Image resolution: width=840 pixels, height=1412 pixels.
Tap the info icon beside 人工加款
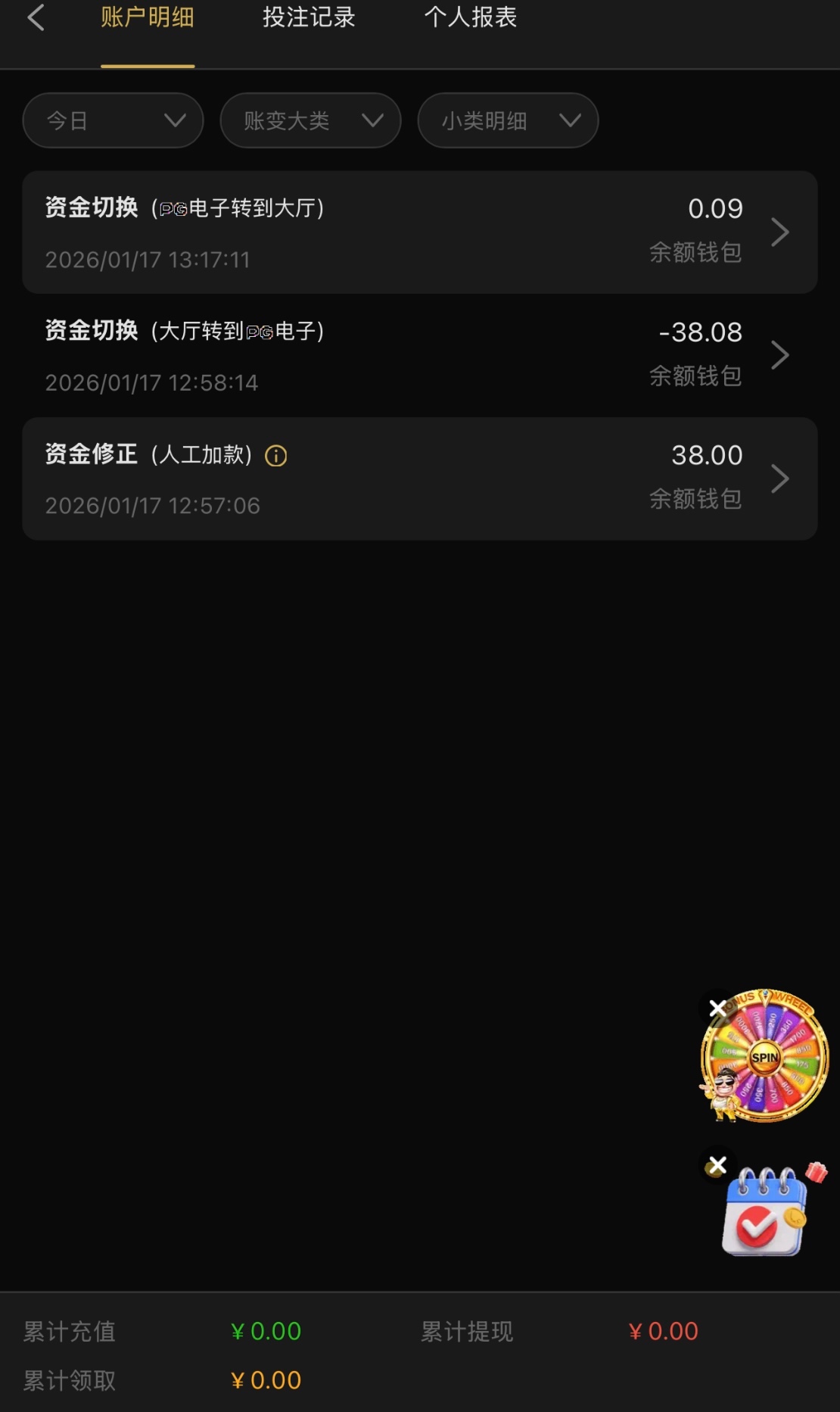(x=276, y=456)
